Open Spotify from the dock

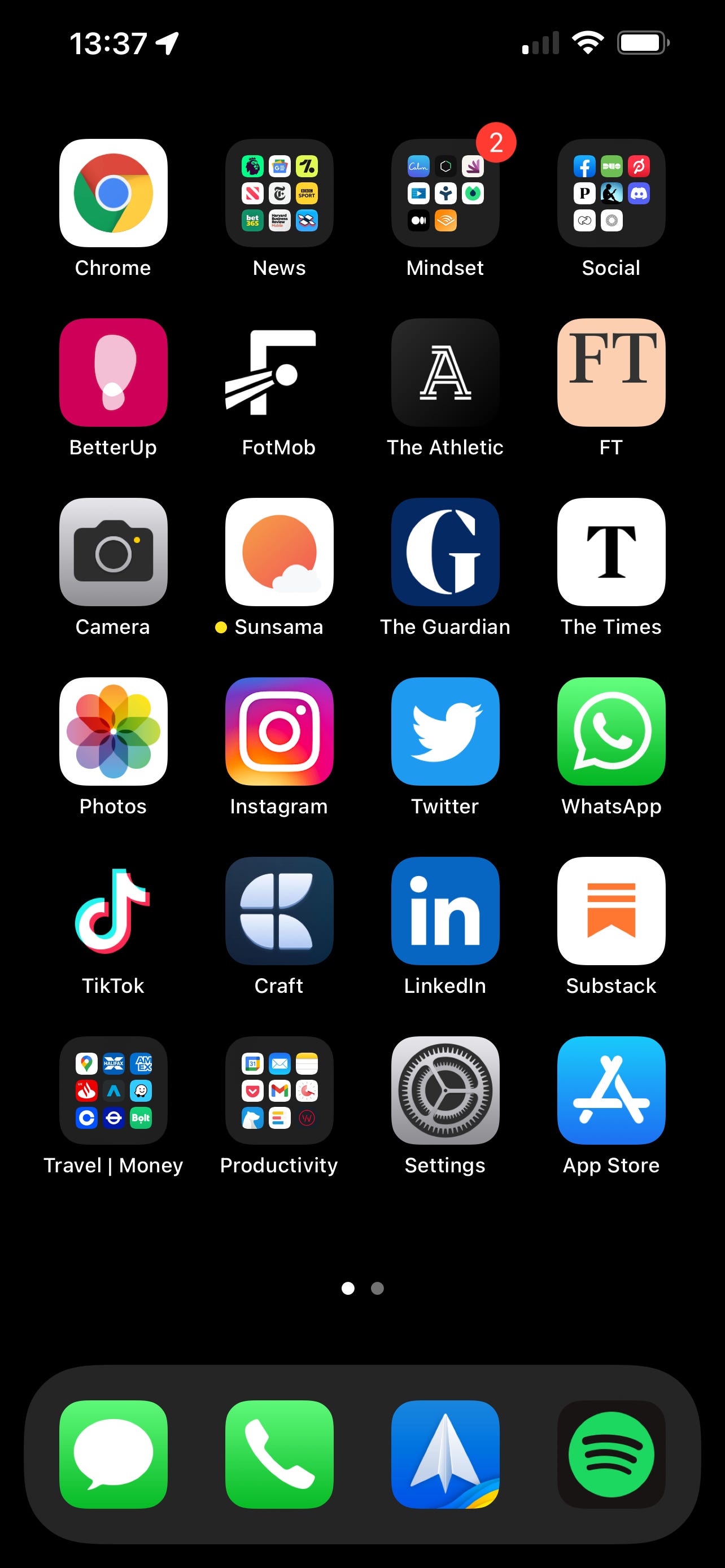click(611, 1455)
